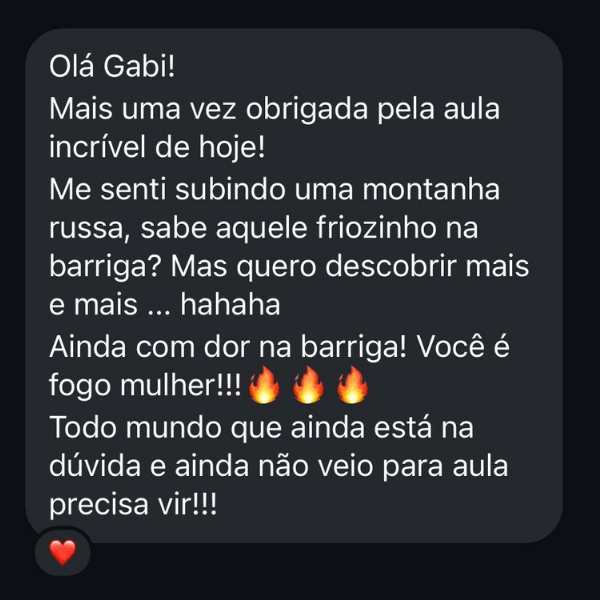Open the heart reaction under the message

pyautogui.click(x=63, y=552)
